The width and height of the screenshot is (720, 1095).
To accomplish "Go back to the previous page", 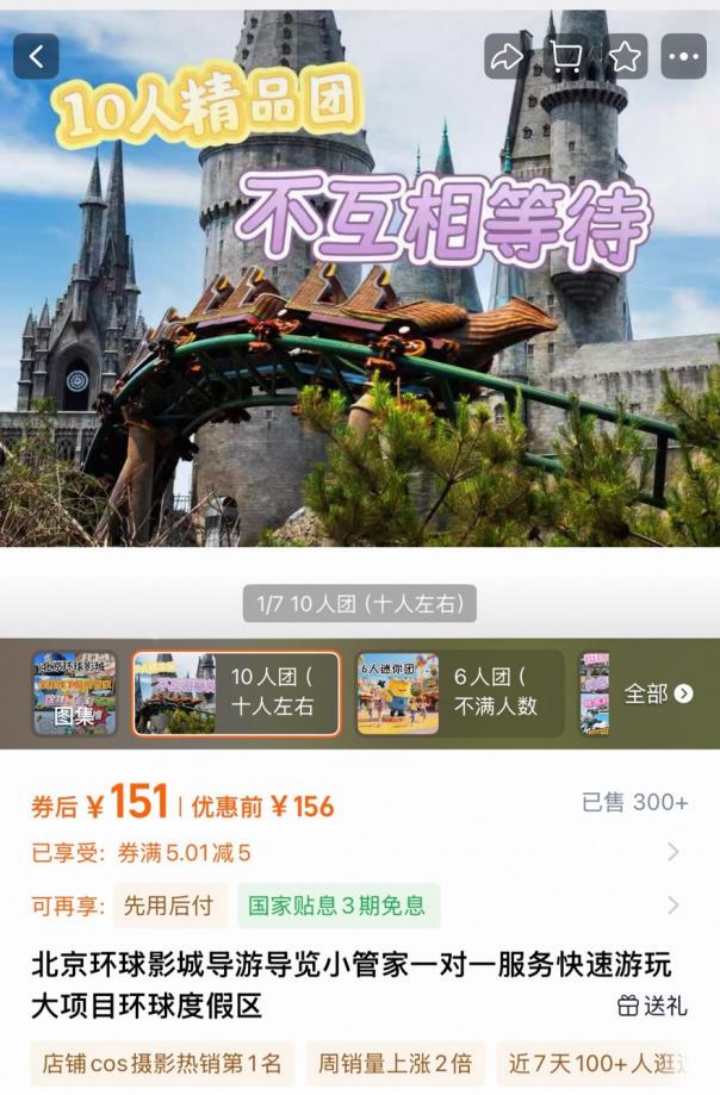I will coord(36,57).
